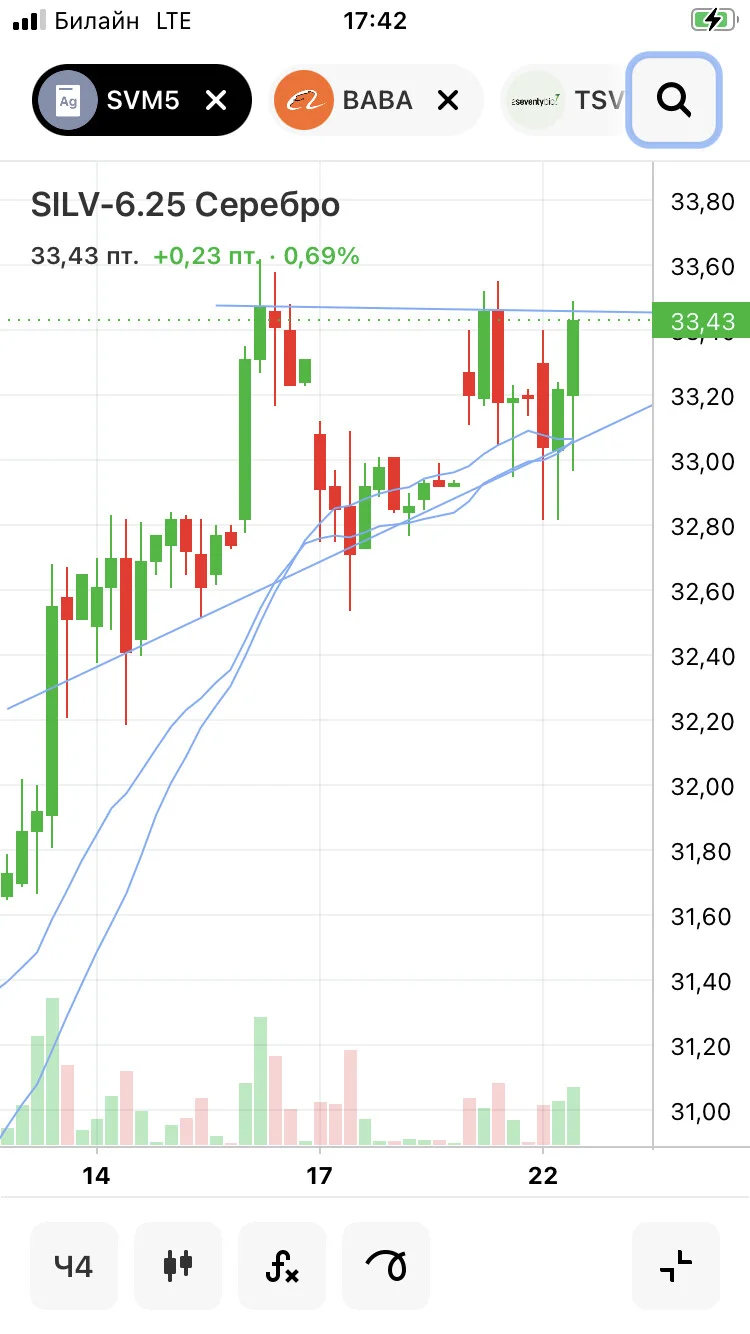This screenshot has height=1334, width=750.
Task: Collapse the chart from fullscreen
Action: tap(676, 1266)
